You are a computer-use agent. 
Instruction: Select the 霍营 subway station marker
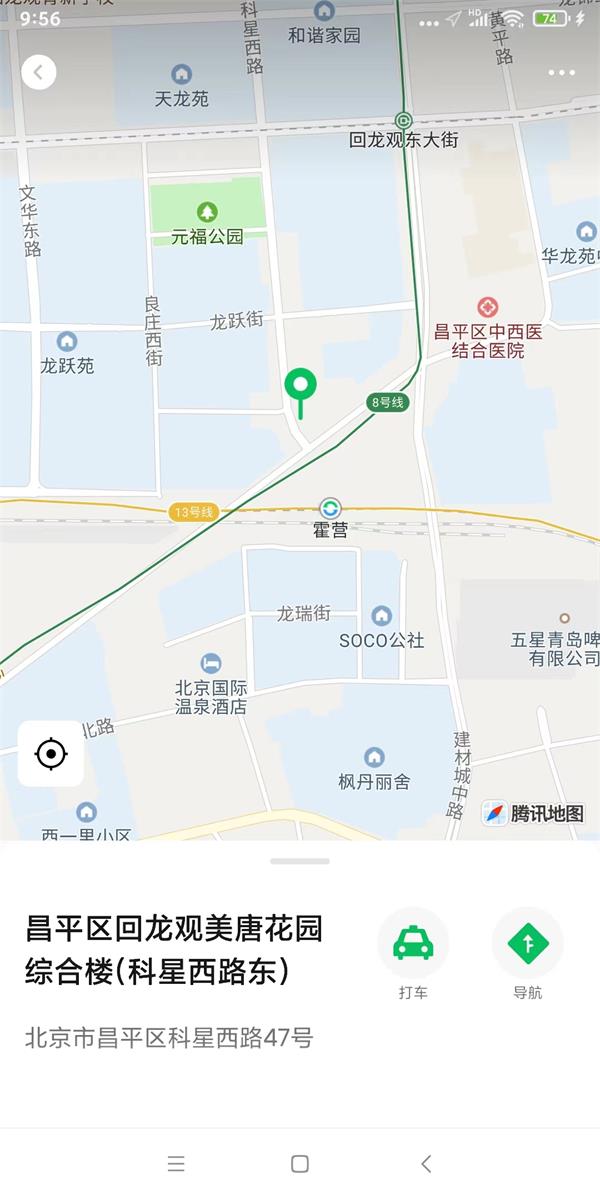[330, 508]
